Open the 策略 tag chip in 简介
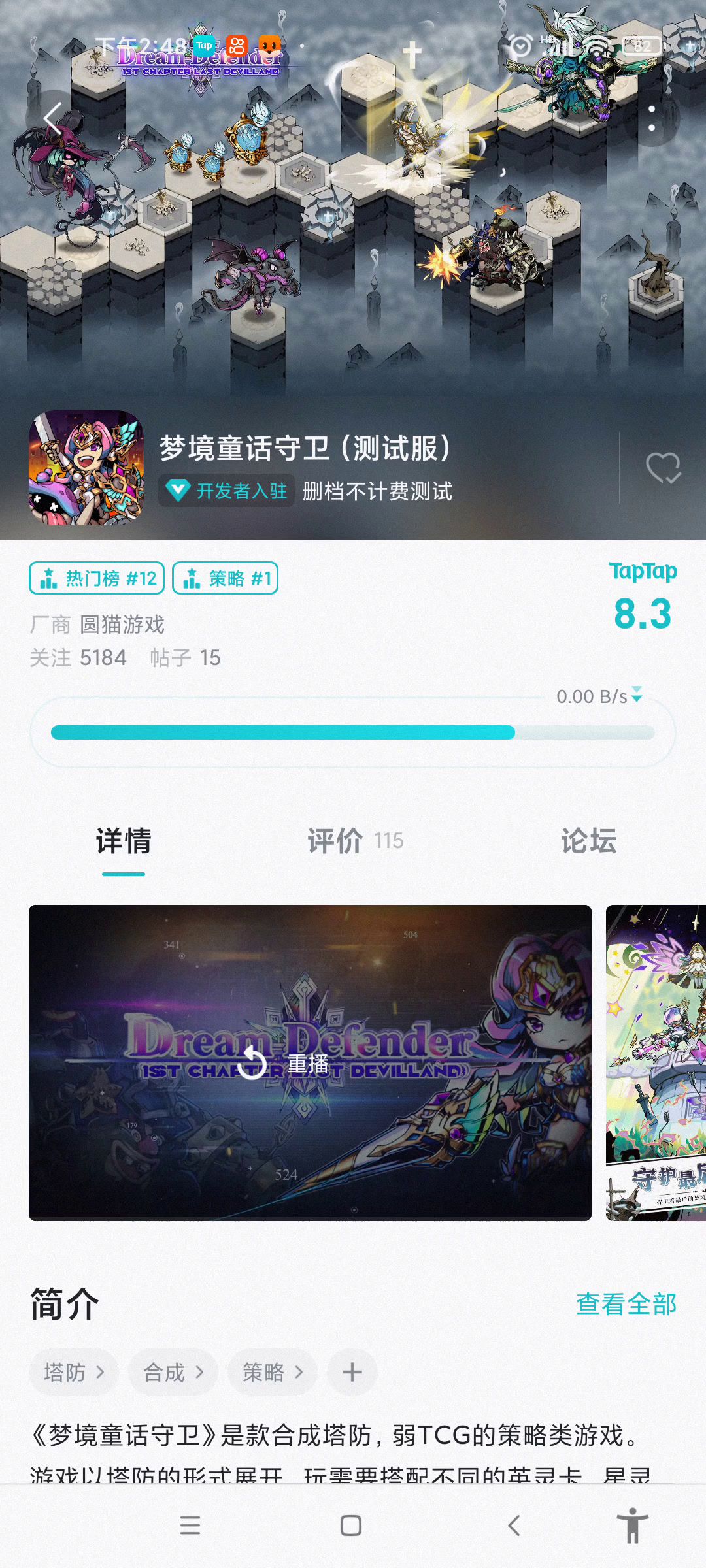Image resolution: width=706 pixels, height=1568 pixels. (x=272, y=1373)
